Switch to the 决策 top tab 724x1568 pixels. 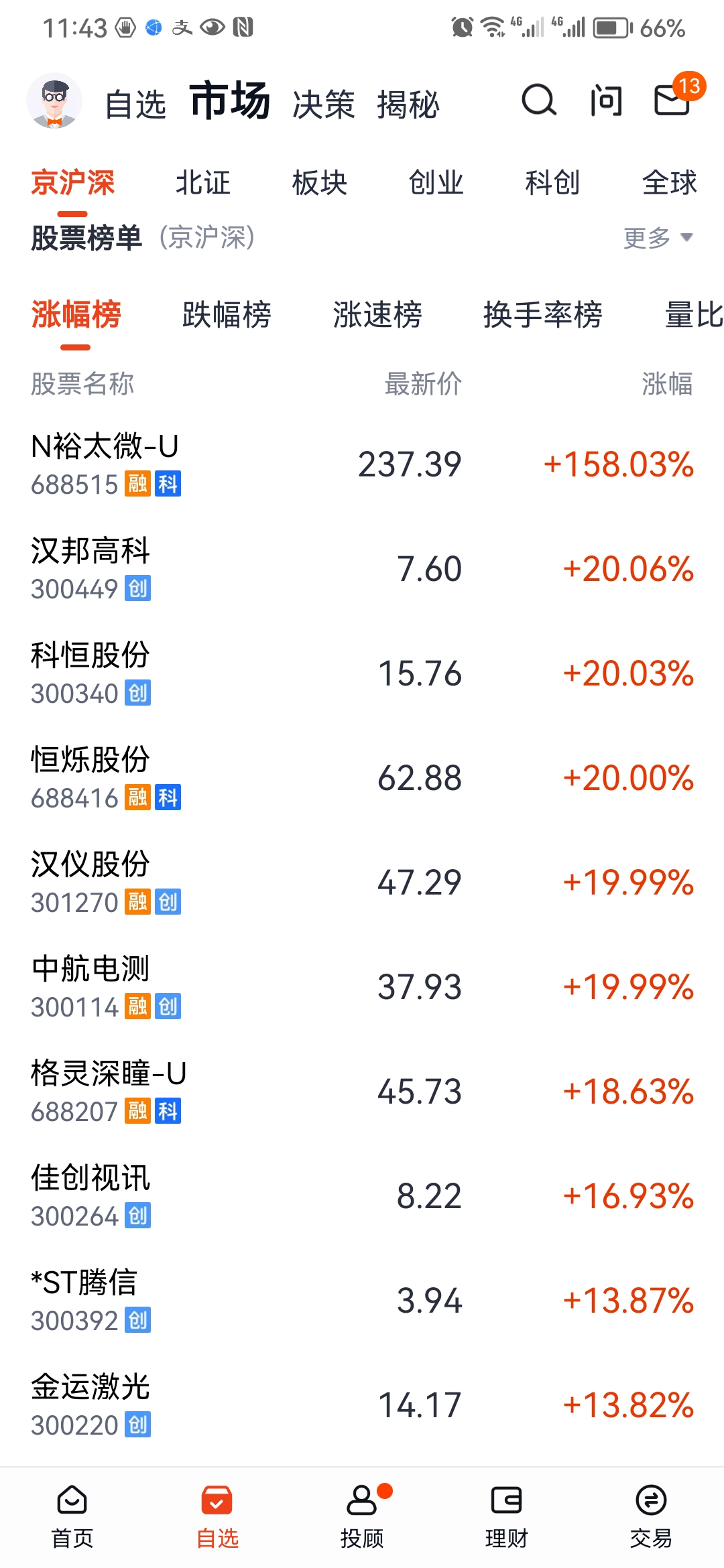pyautogui.click(x=324, y=105)
